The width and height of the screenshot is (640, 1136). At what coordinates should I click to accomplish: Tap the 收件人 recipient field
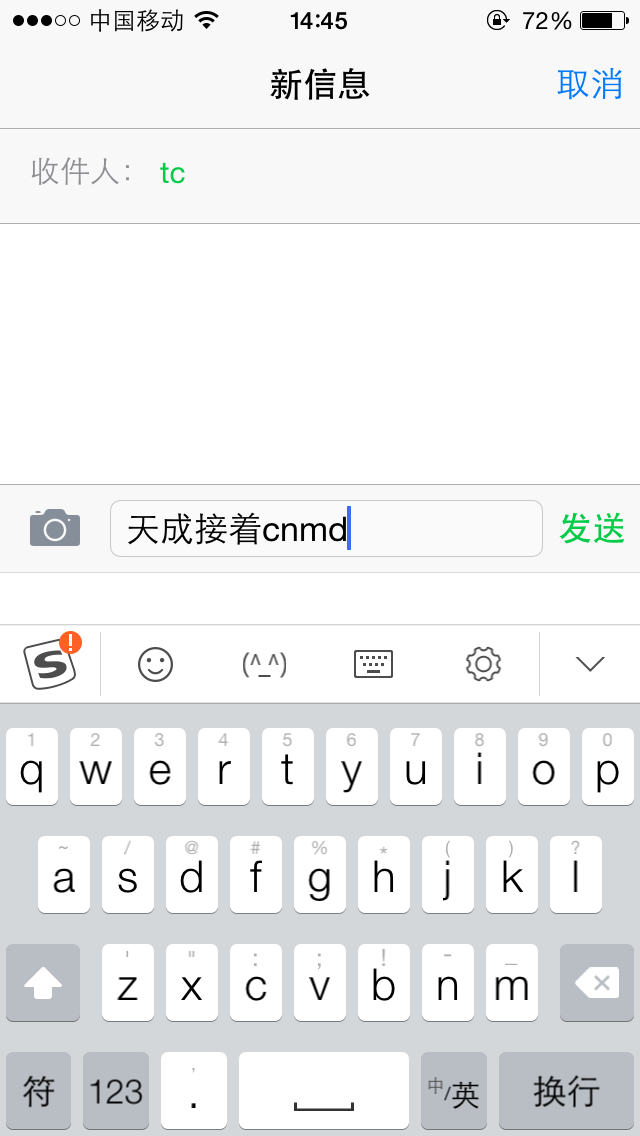[320, 174]
